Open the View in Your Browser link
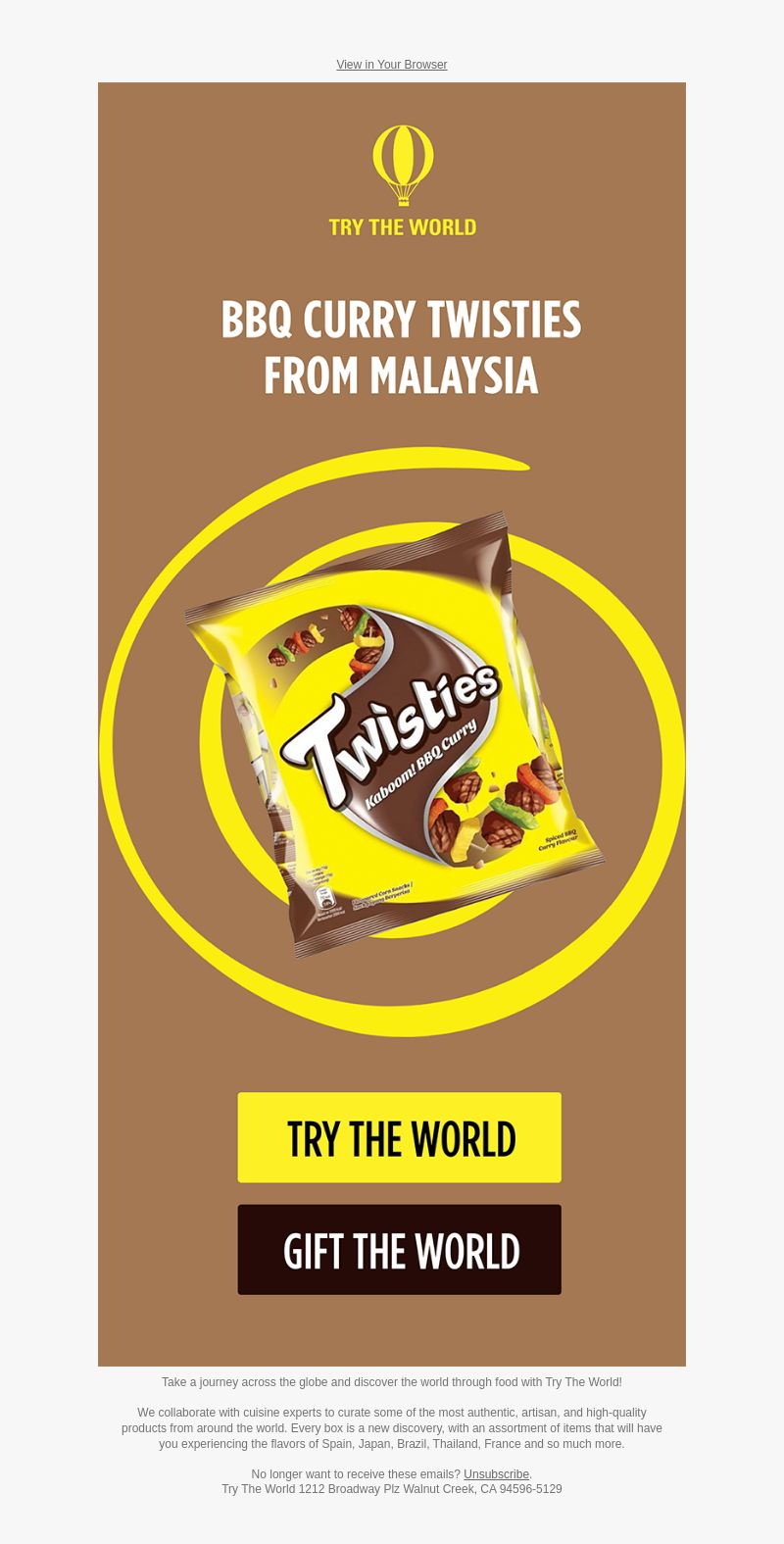 392,65
